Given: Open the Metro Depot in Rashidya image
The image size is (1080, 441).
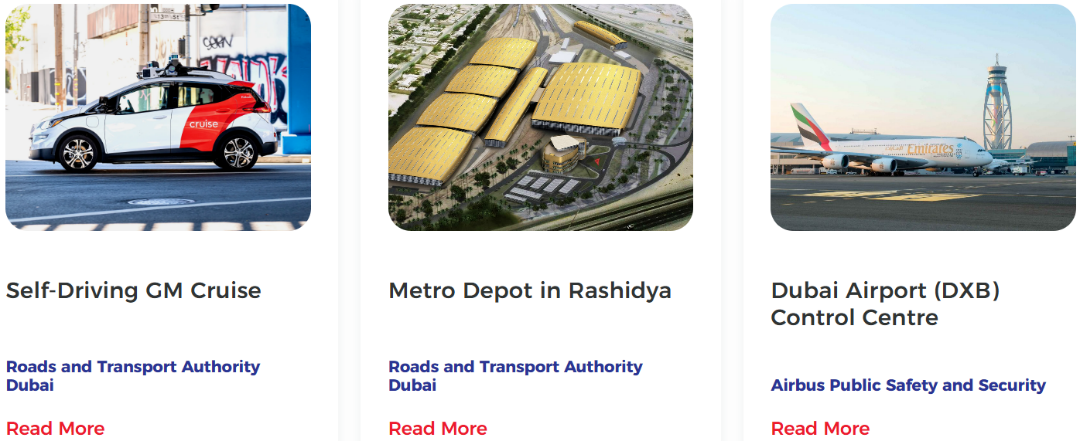Looking at the screenshot, I should click(540, 117).
